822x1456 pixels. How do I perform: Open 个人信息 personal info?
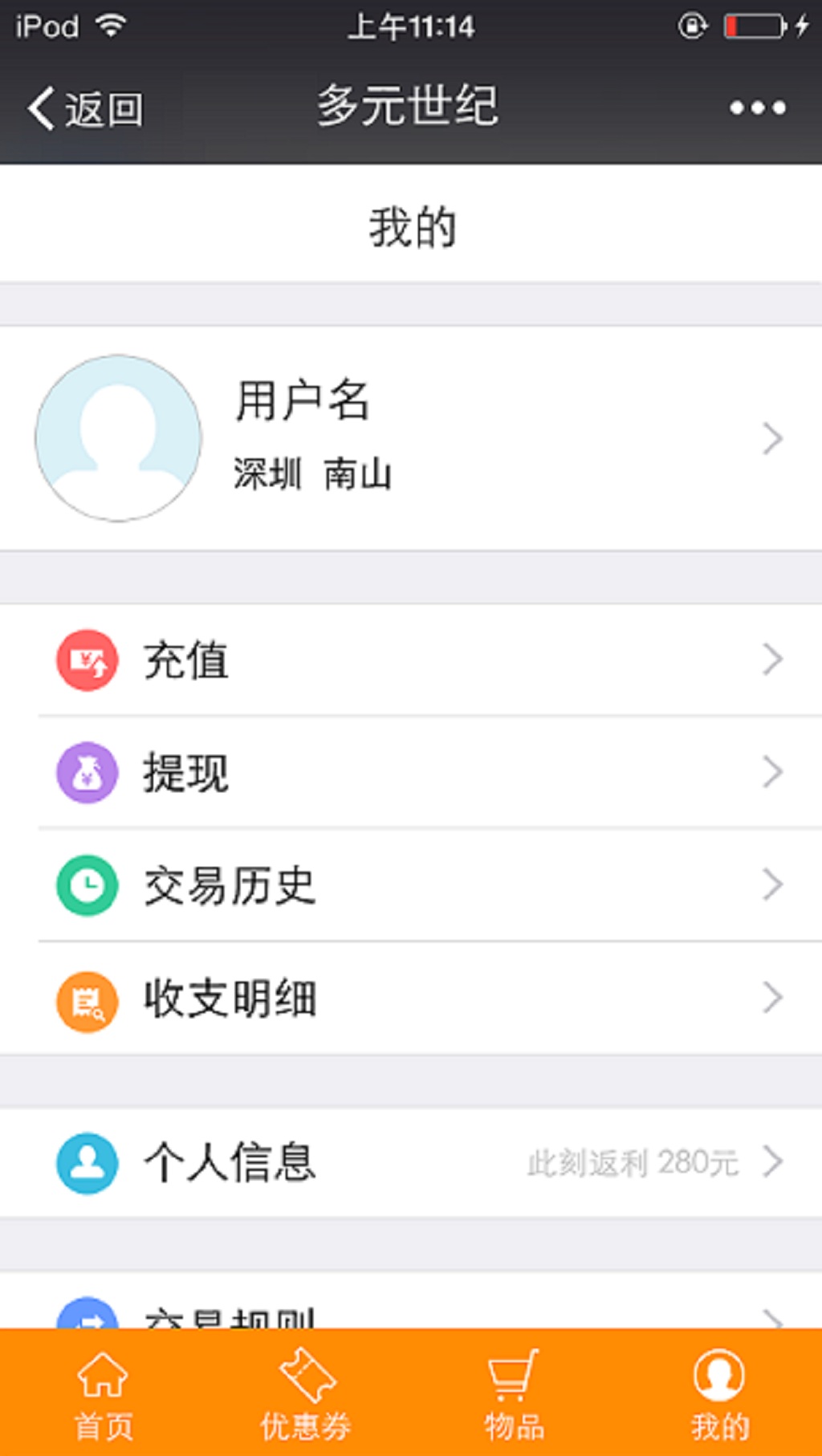[409, 1162]
